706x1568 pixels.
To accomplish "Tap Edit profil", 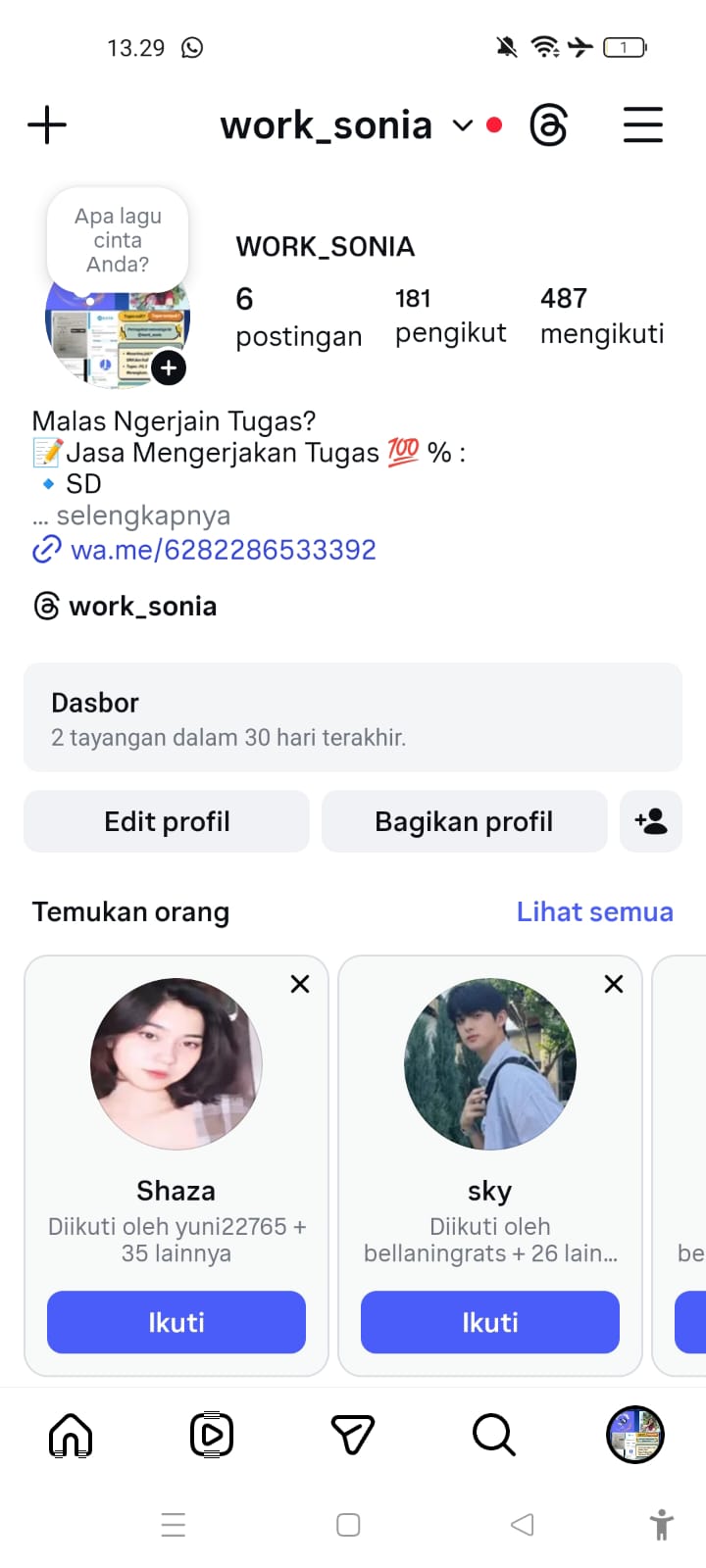I will [167, 821].
